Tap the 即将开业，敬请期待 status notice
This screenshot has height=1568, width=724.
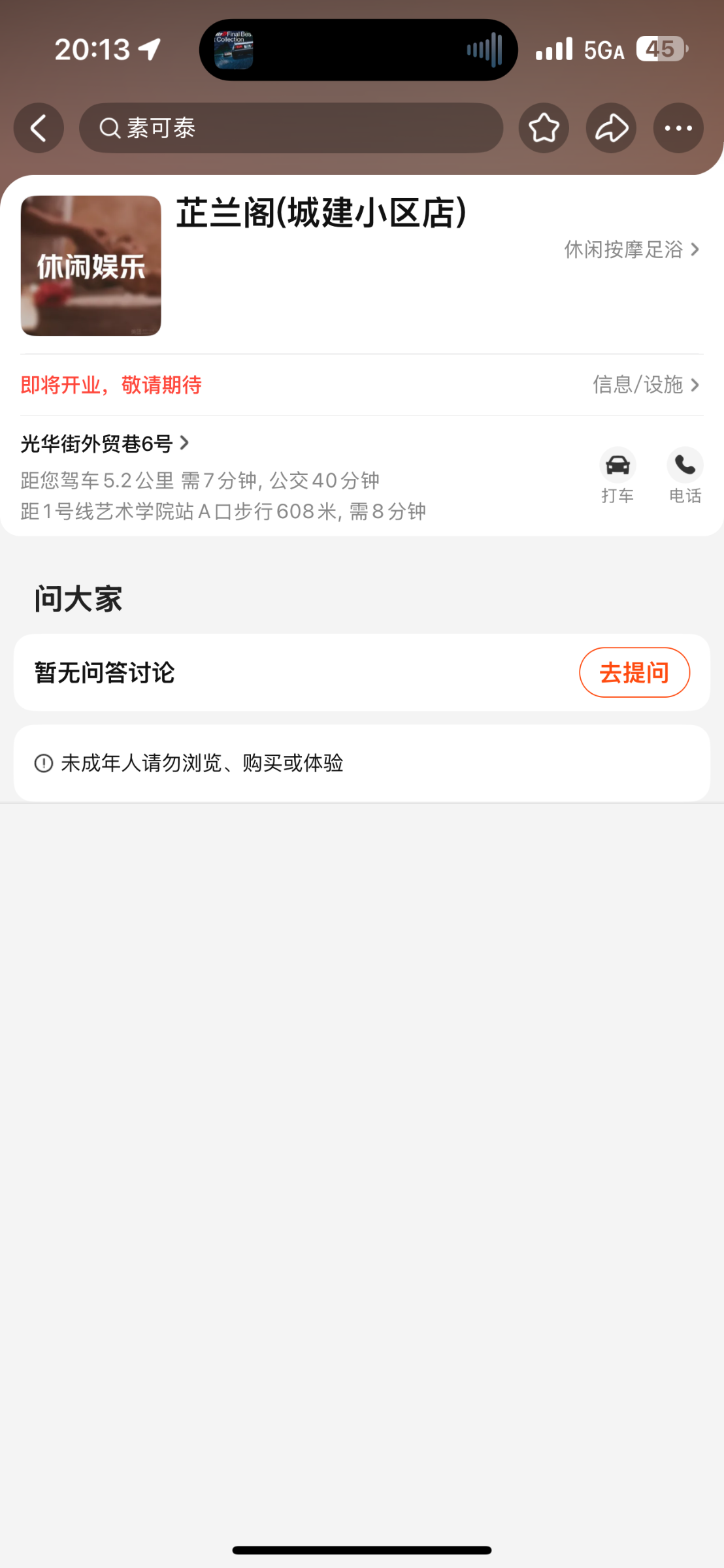(111, 385)
